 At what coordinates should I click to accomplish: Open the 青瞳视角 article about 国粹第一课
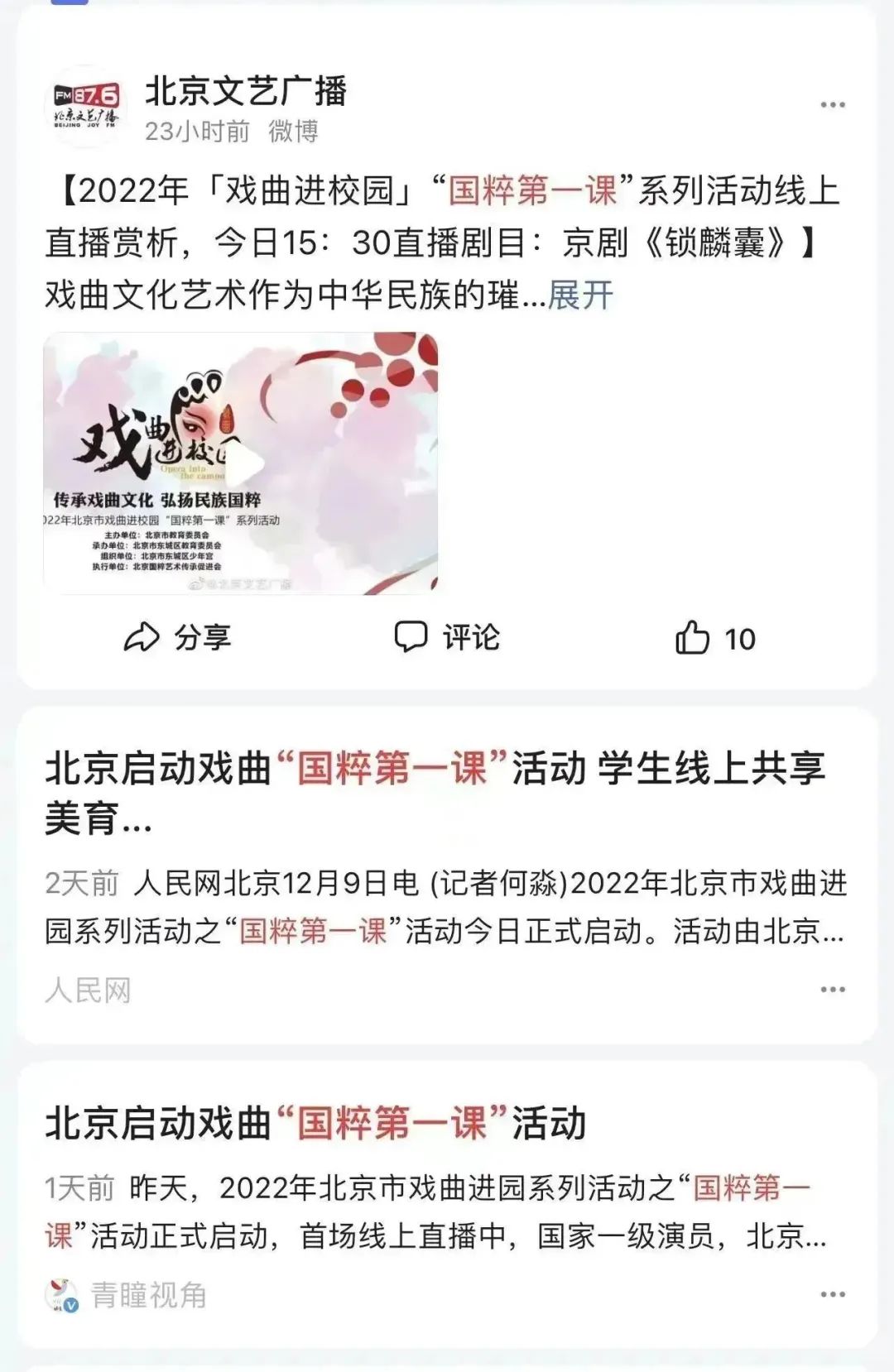(315, 1124)
